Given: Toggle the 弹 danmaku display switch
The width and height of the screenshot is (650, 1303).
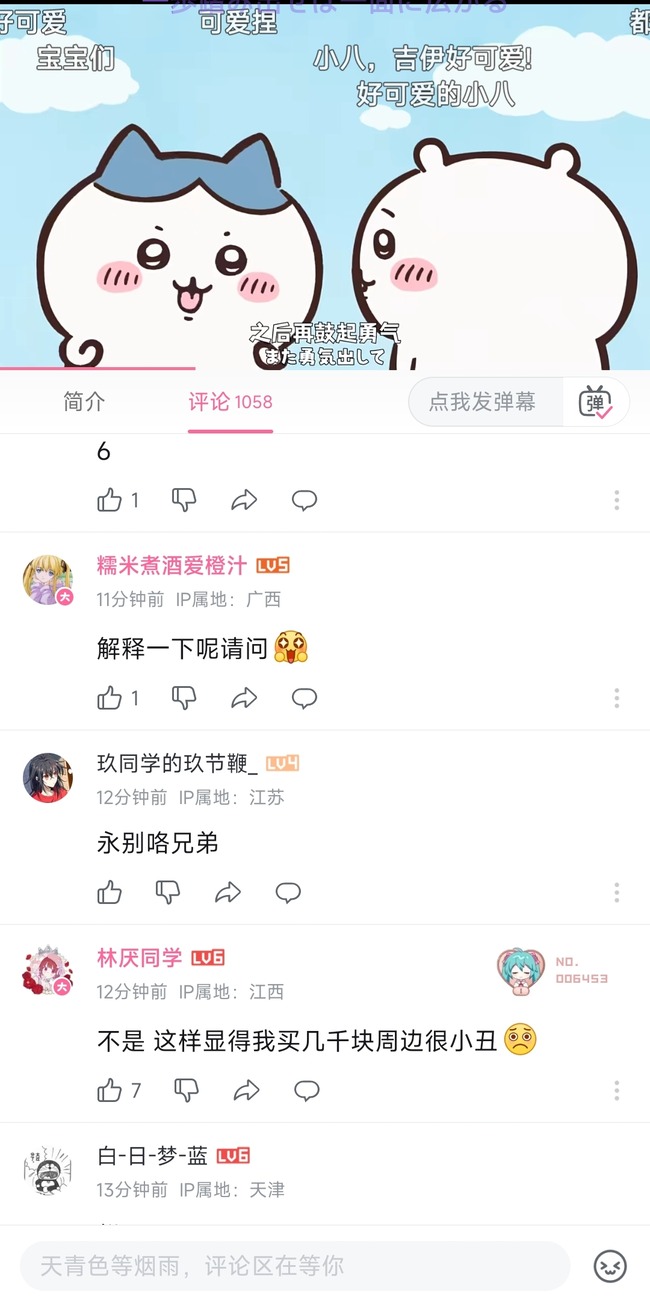Looking at the screenshot, I should [x=596, y=402].
